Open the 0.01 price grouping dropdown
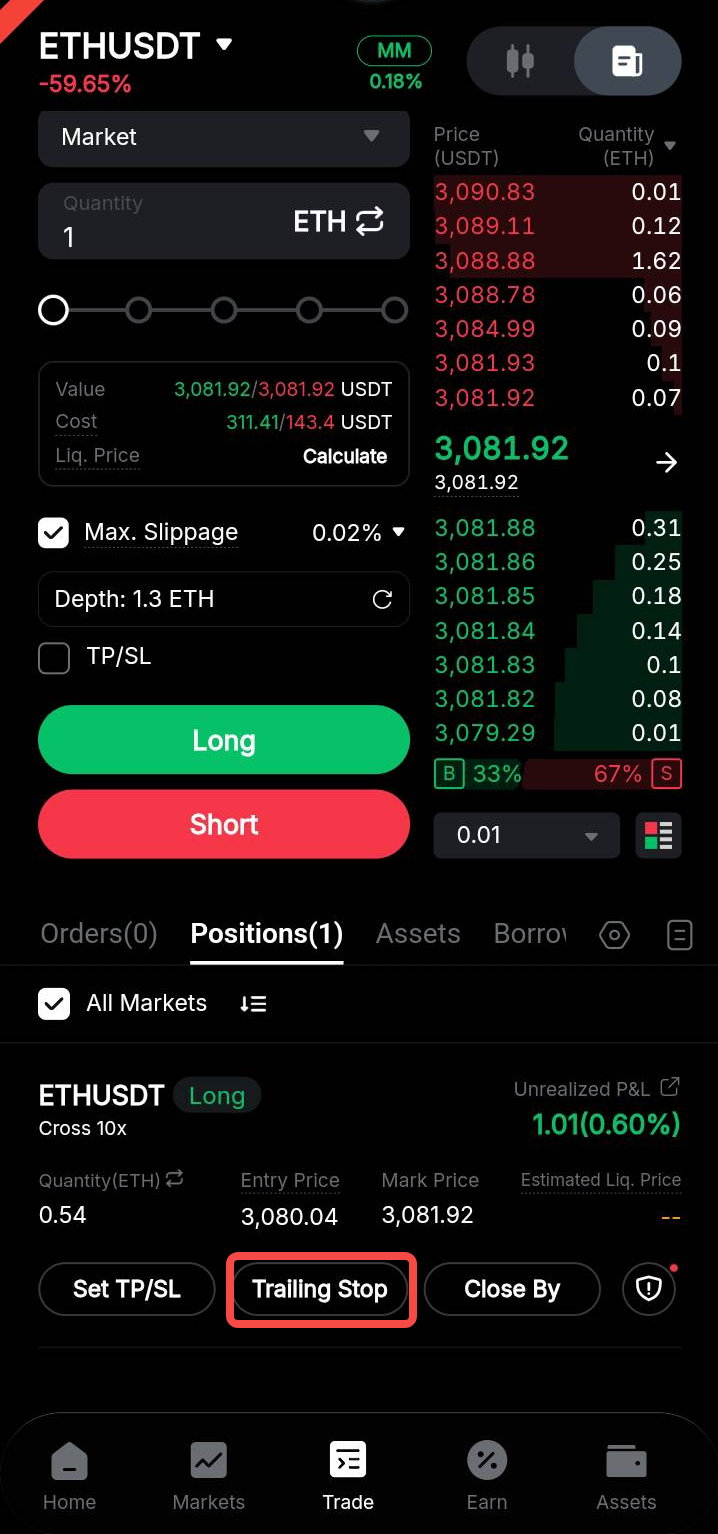This screenshot has width=718, height=1534. point(526,835)
